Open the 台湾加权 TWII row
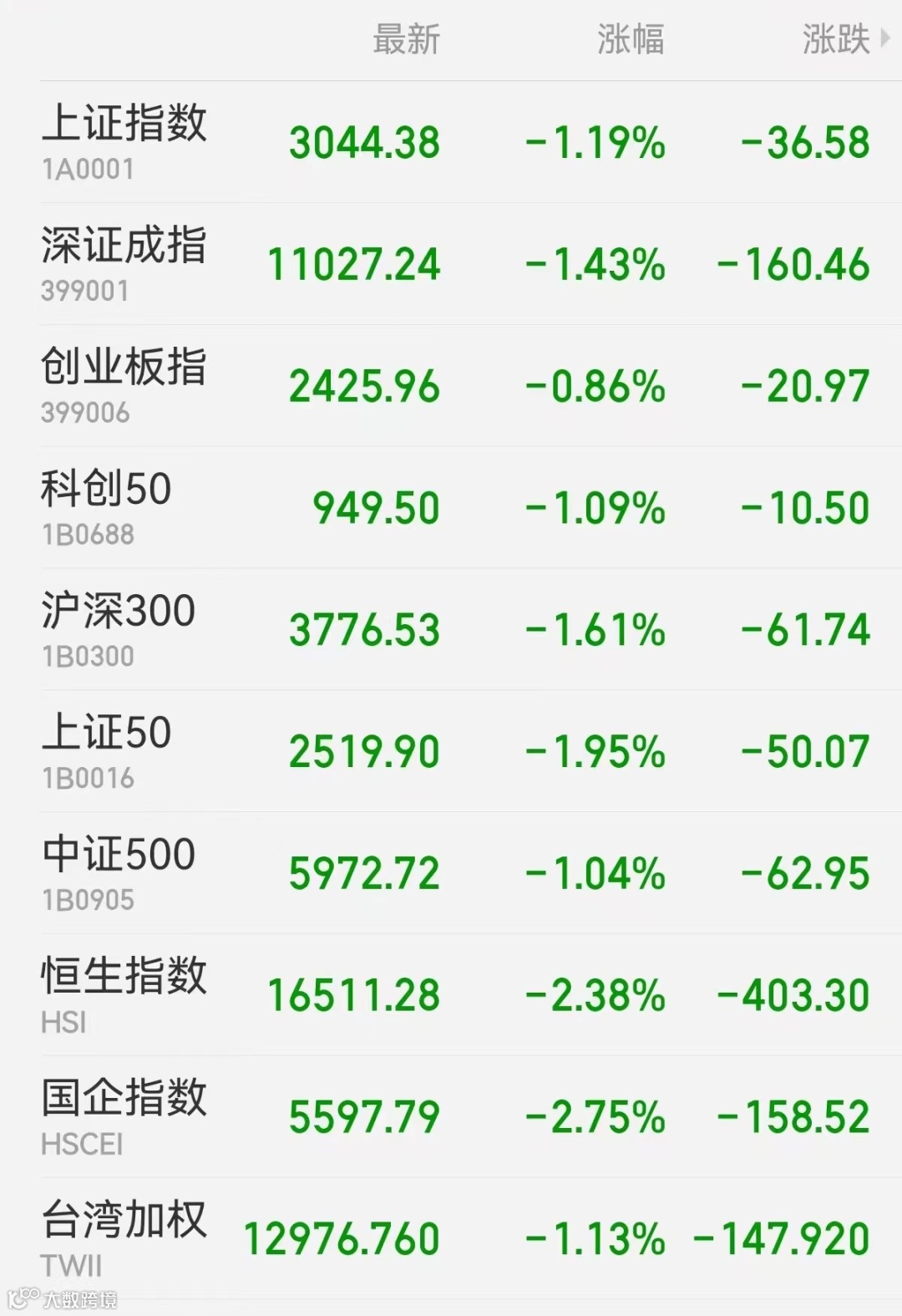 [x=451, y=1239]
